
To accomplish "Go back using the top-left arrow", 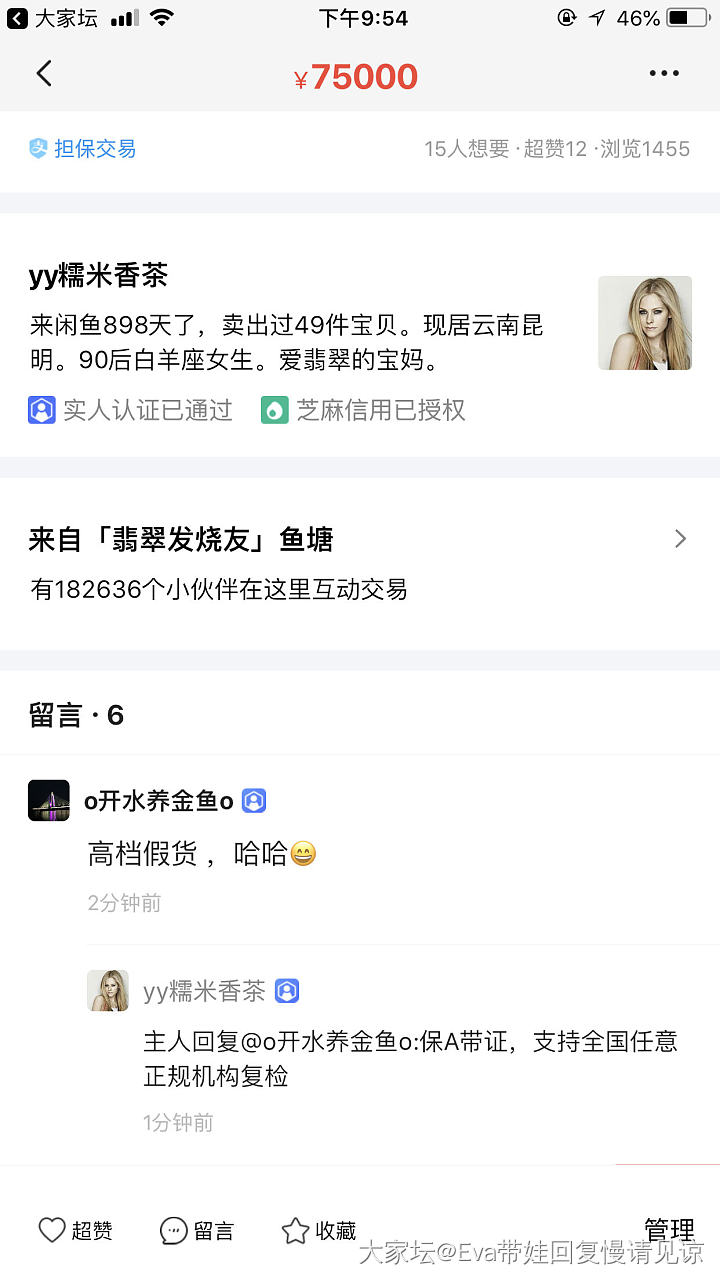I will tap(43, 74).
